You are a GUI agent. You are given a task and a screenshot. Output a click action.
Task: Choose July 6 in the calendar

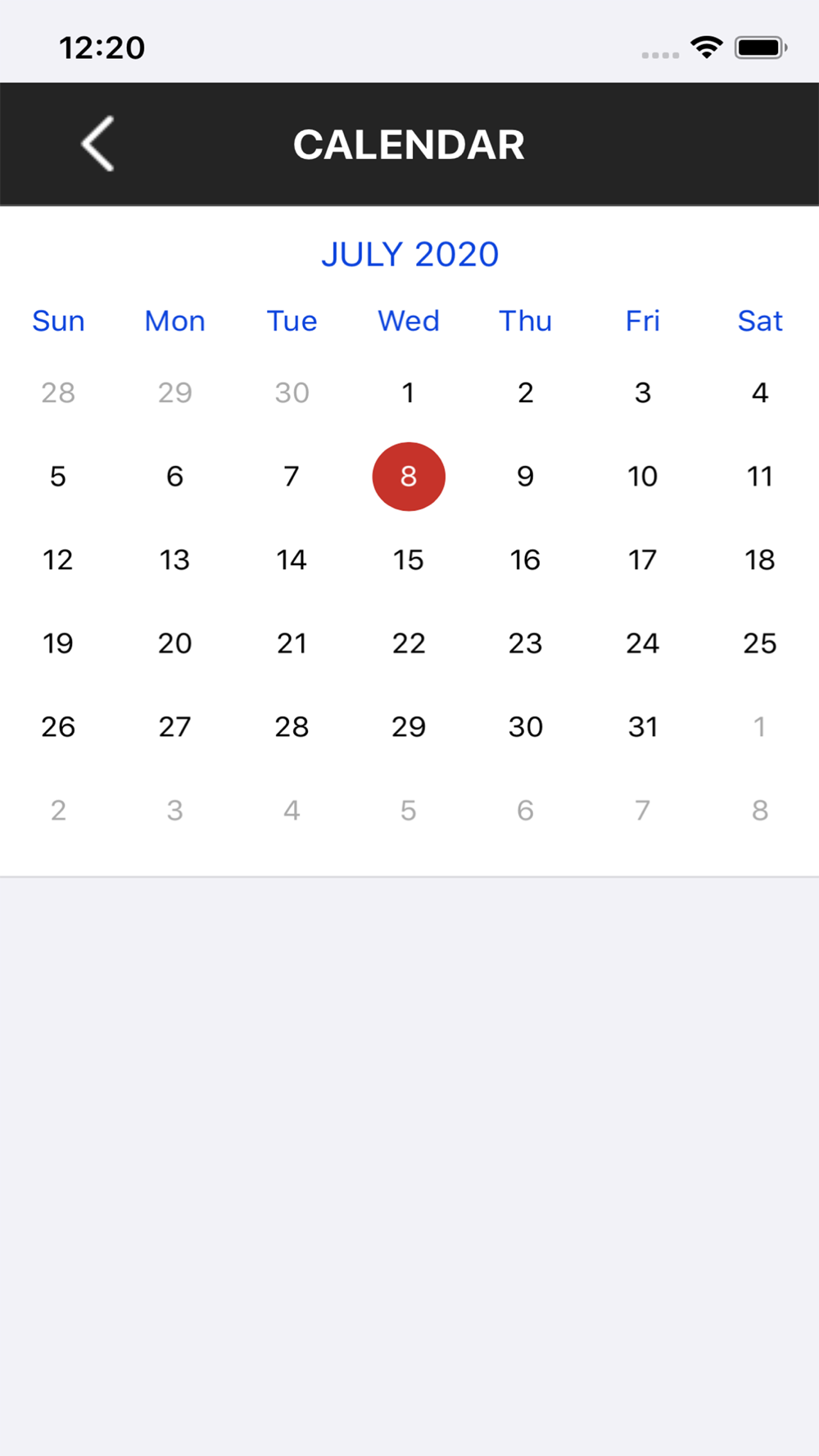[x=174, y=477]
